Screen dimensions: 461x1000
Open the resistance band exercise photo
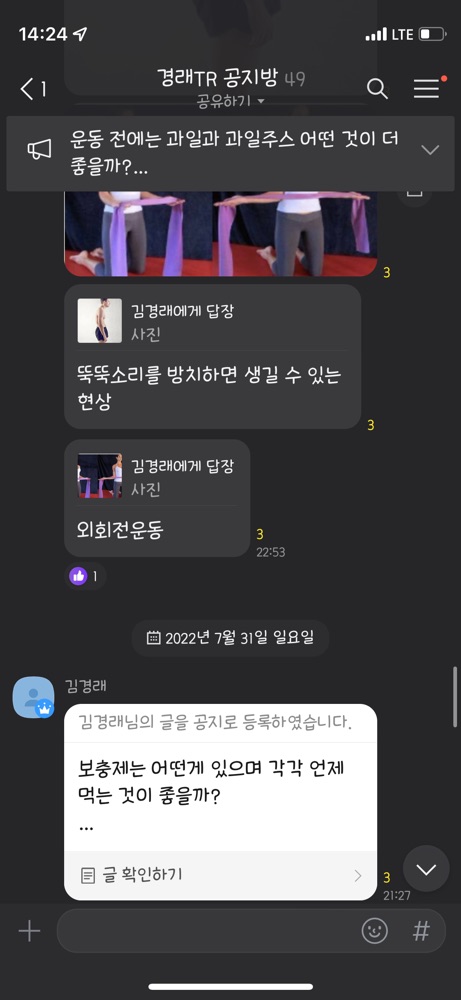(x=221, y=233)
